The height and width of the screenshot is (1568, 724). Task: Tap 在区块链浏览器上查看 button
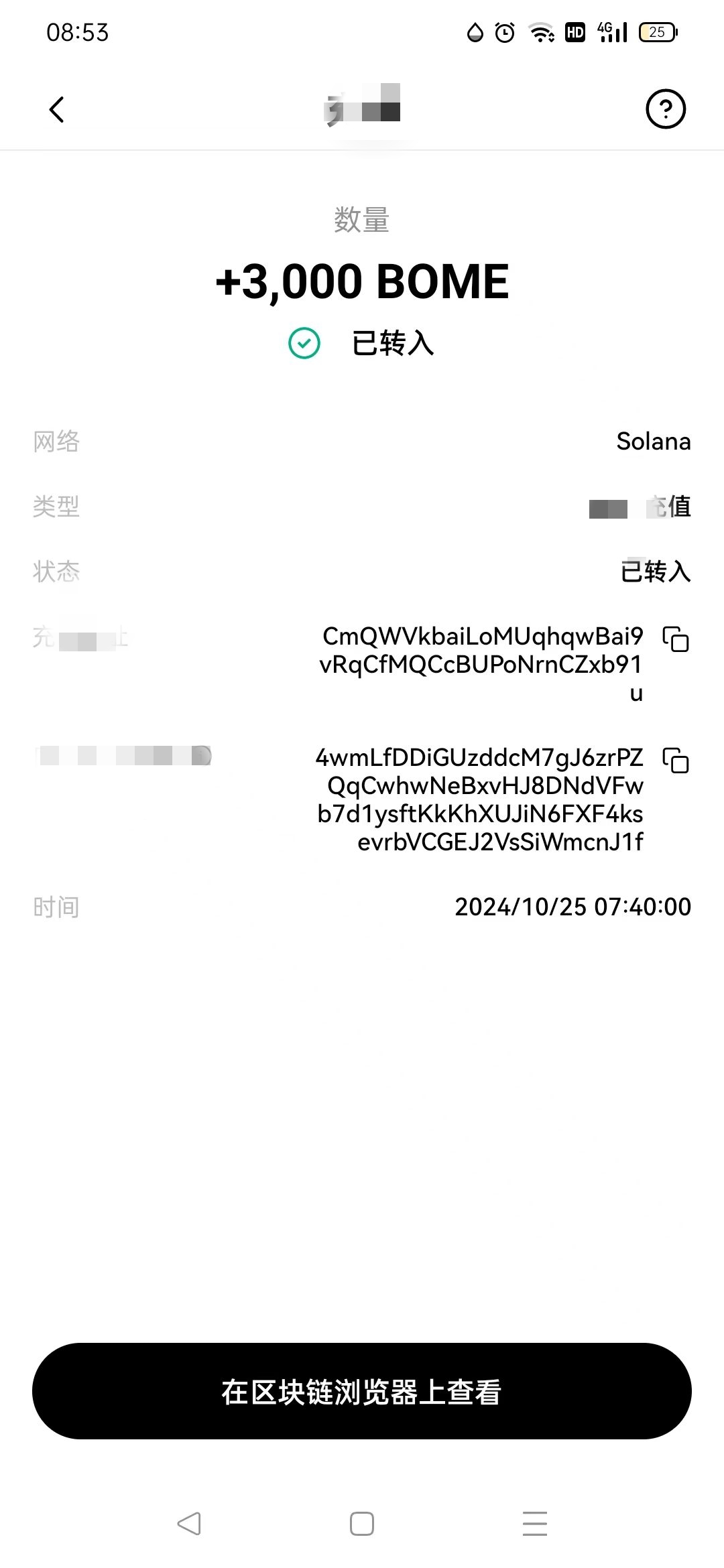coord(362,1391)
